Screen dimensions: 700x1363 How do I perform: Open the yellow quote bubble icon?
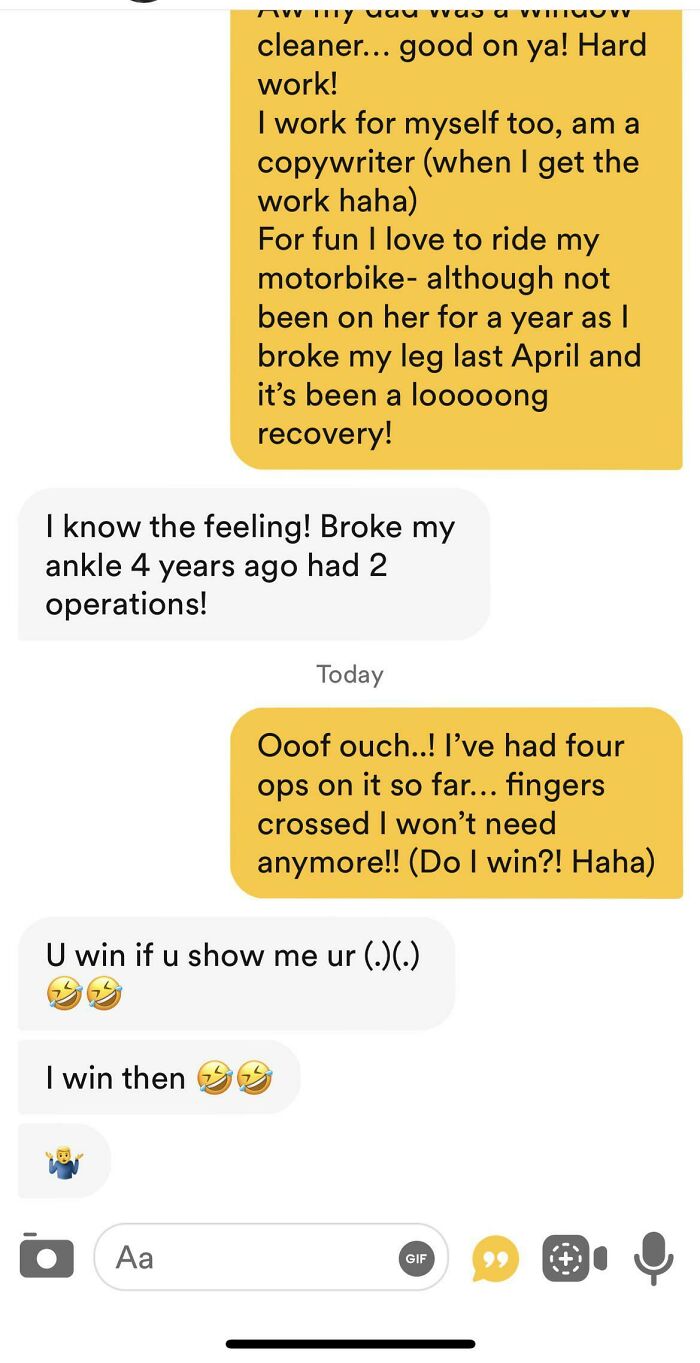pyautogui.click(x=496, y=1258)
